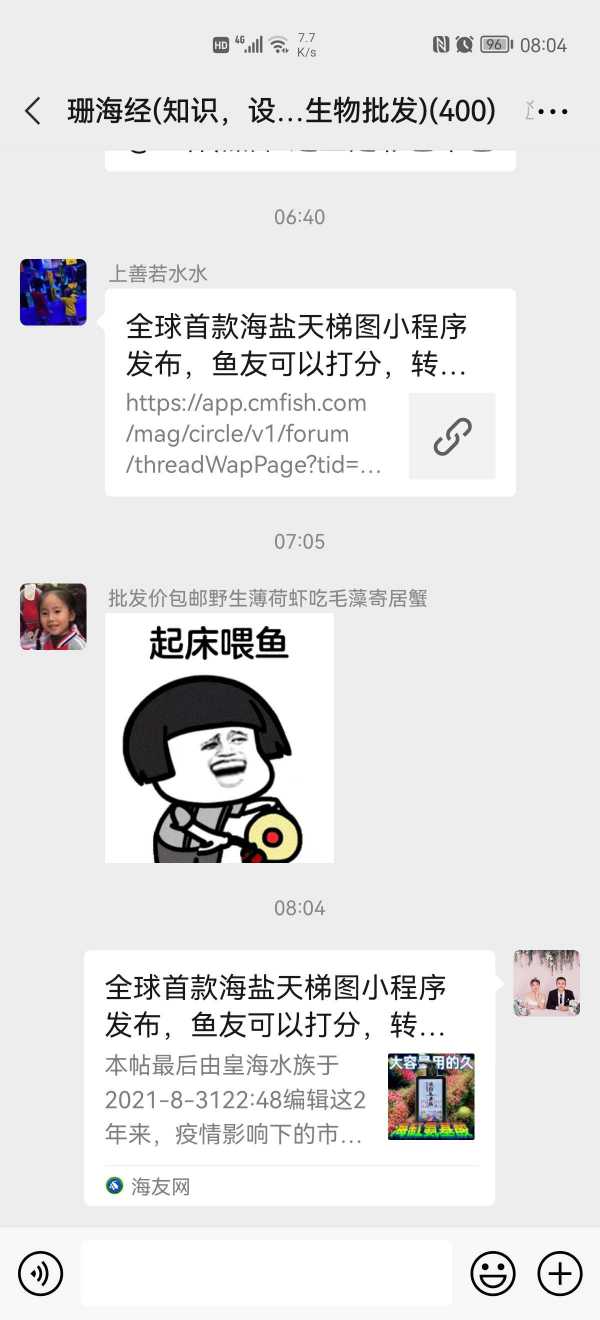Screen dimensions: 600x1320
Task: Switch to voice message input
Action: (40, 1273)
